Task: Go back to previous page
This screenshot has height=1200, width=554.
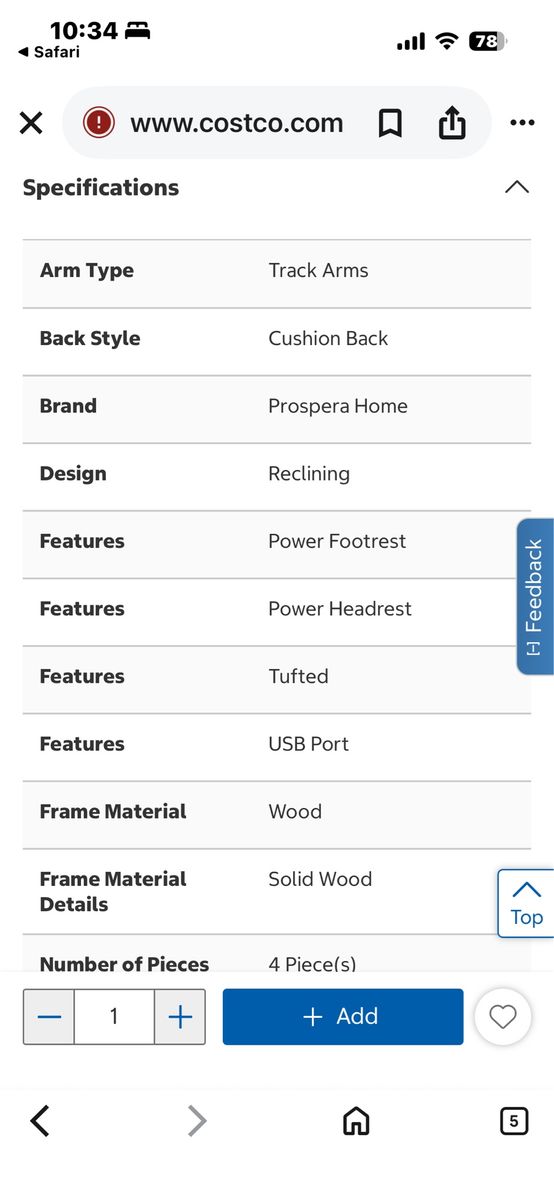Action: [40, 1121]
